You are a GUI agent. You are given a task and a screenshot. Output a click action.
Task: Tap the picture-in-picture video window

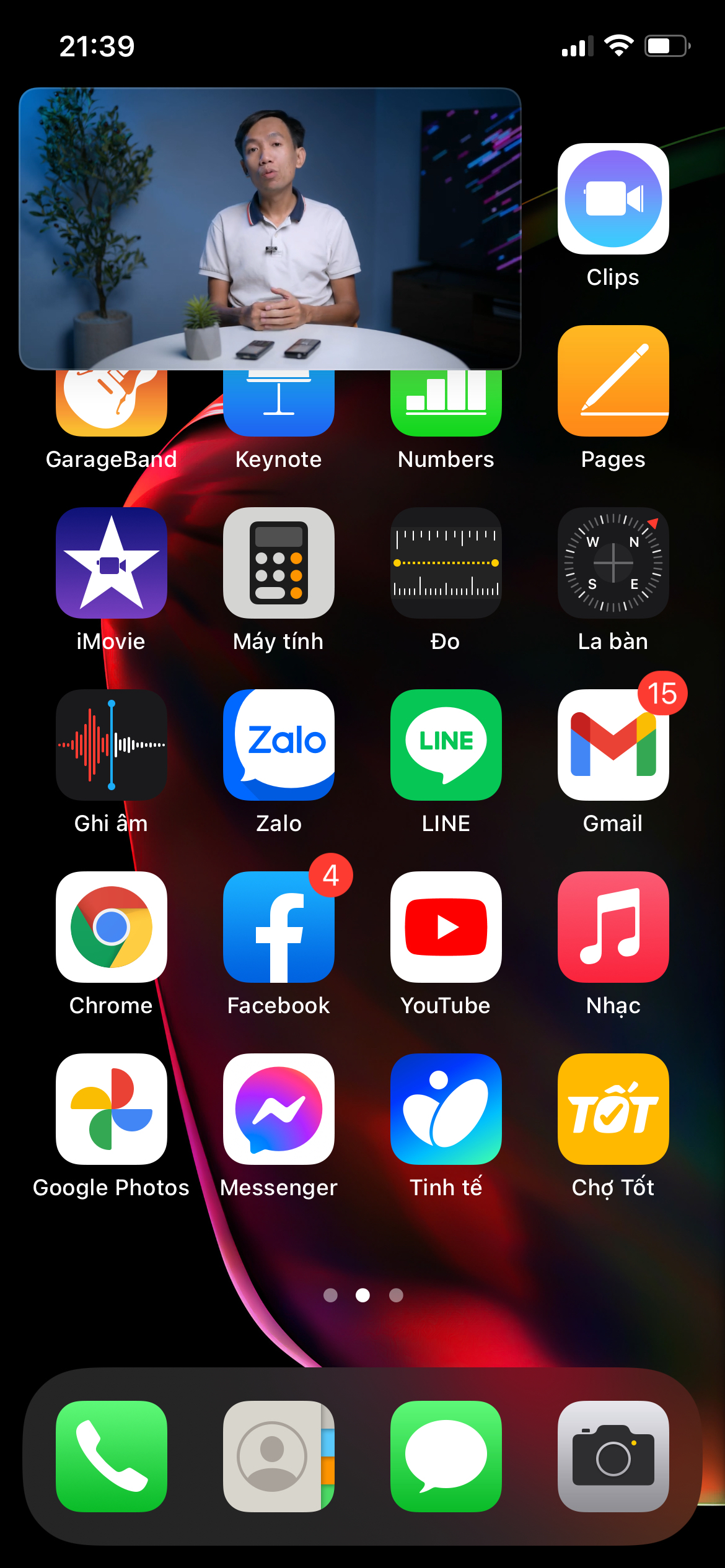point(270,229)
